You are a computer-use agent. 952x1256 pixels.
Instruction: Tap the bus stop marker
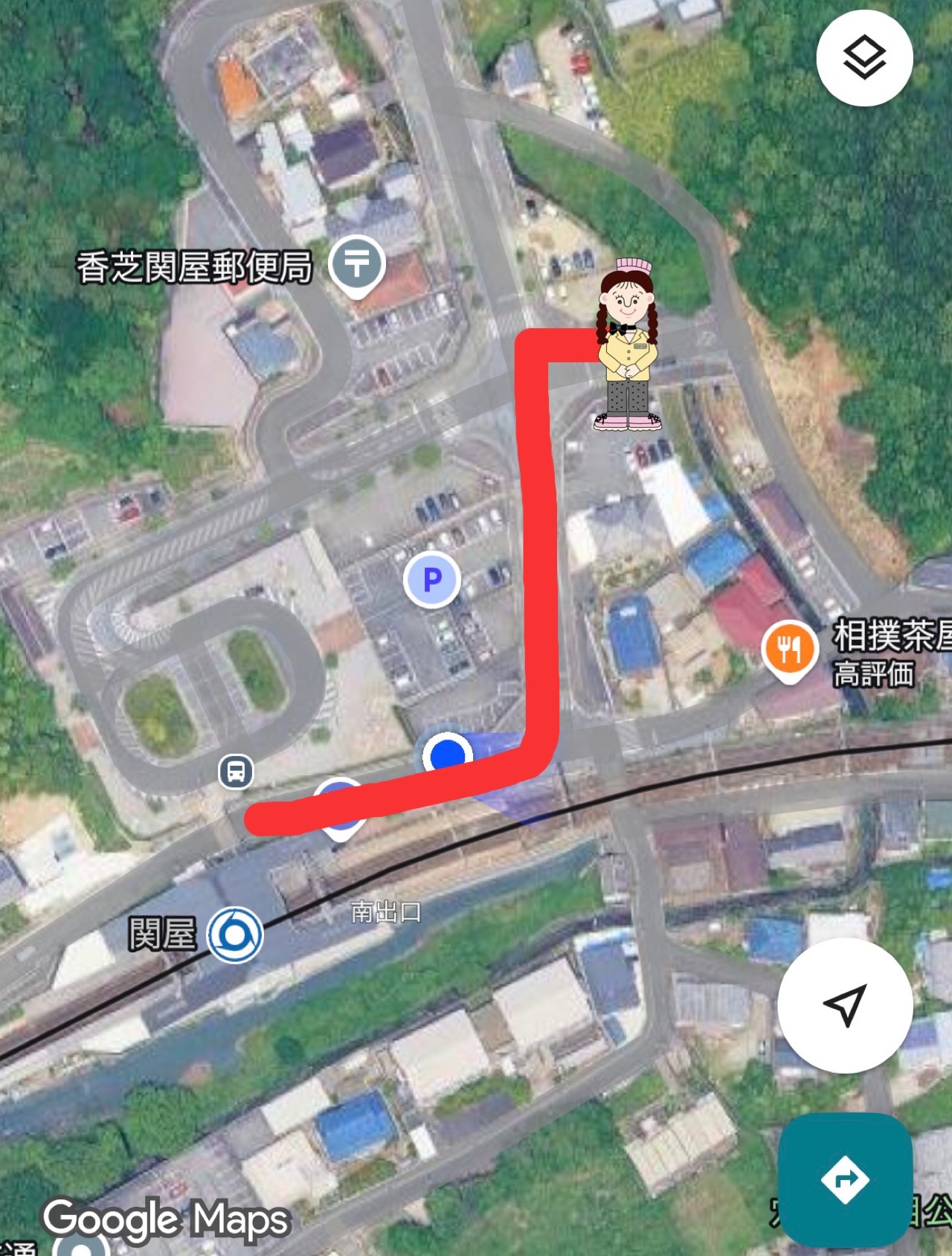click(x=236, y=772)
